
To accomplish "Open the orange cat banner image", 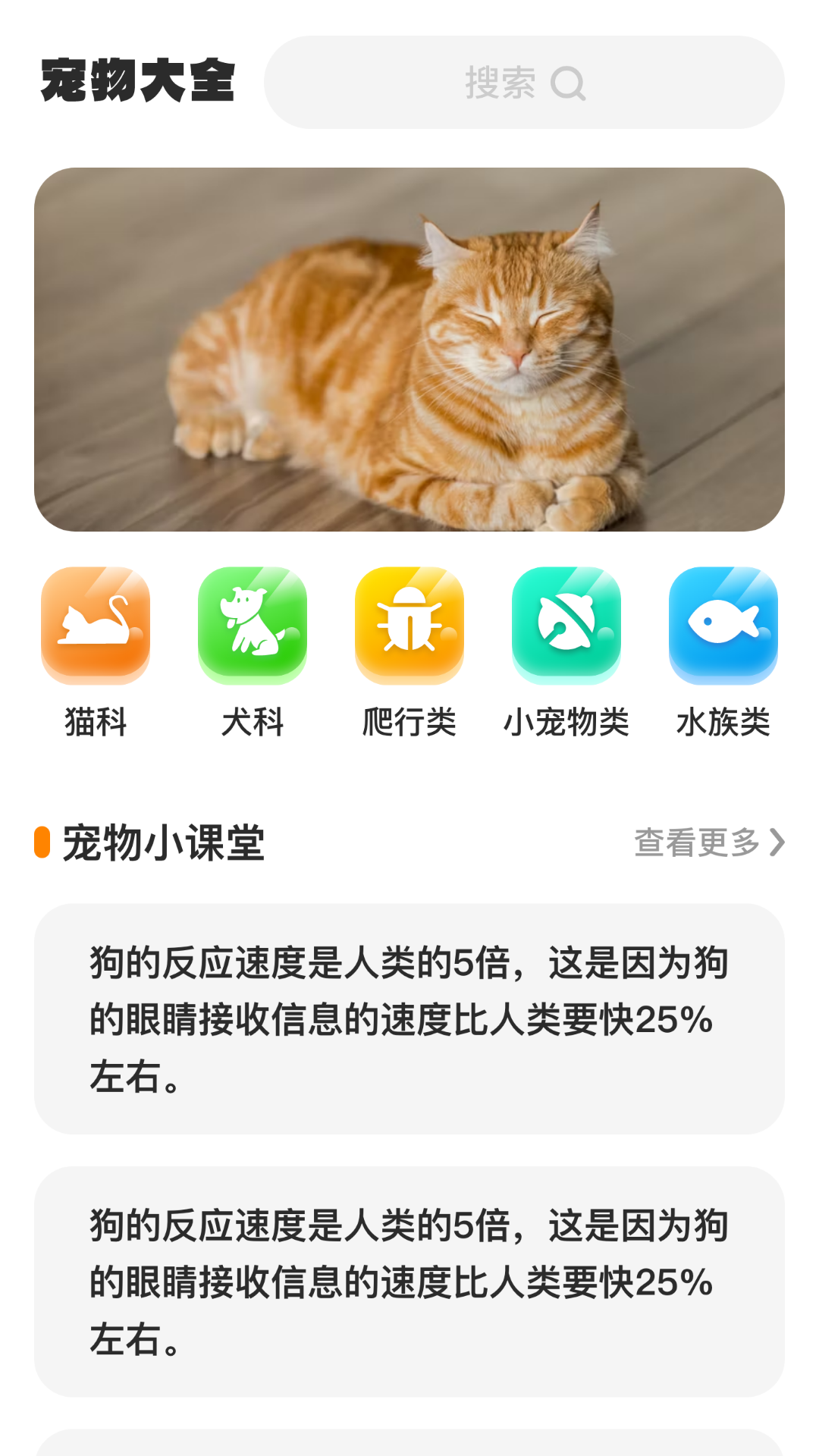I will click(409, 349).
